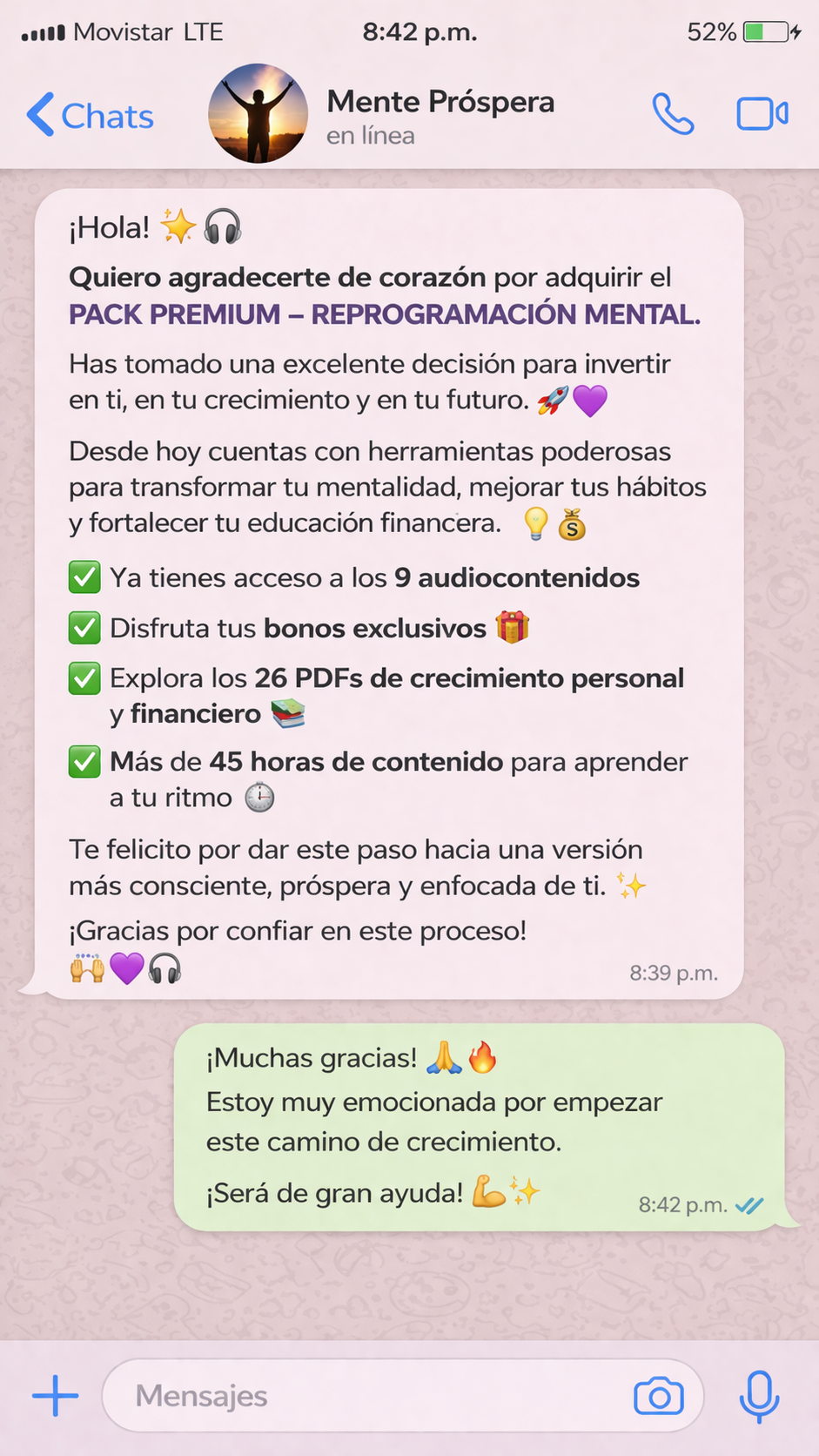Tap the blue double checkmarks on sent message
This screenshot has height=1456, width=819.
point(749,1204)
